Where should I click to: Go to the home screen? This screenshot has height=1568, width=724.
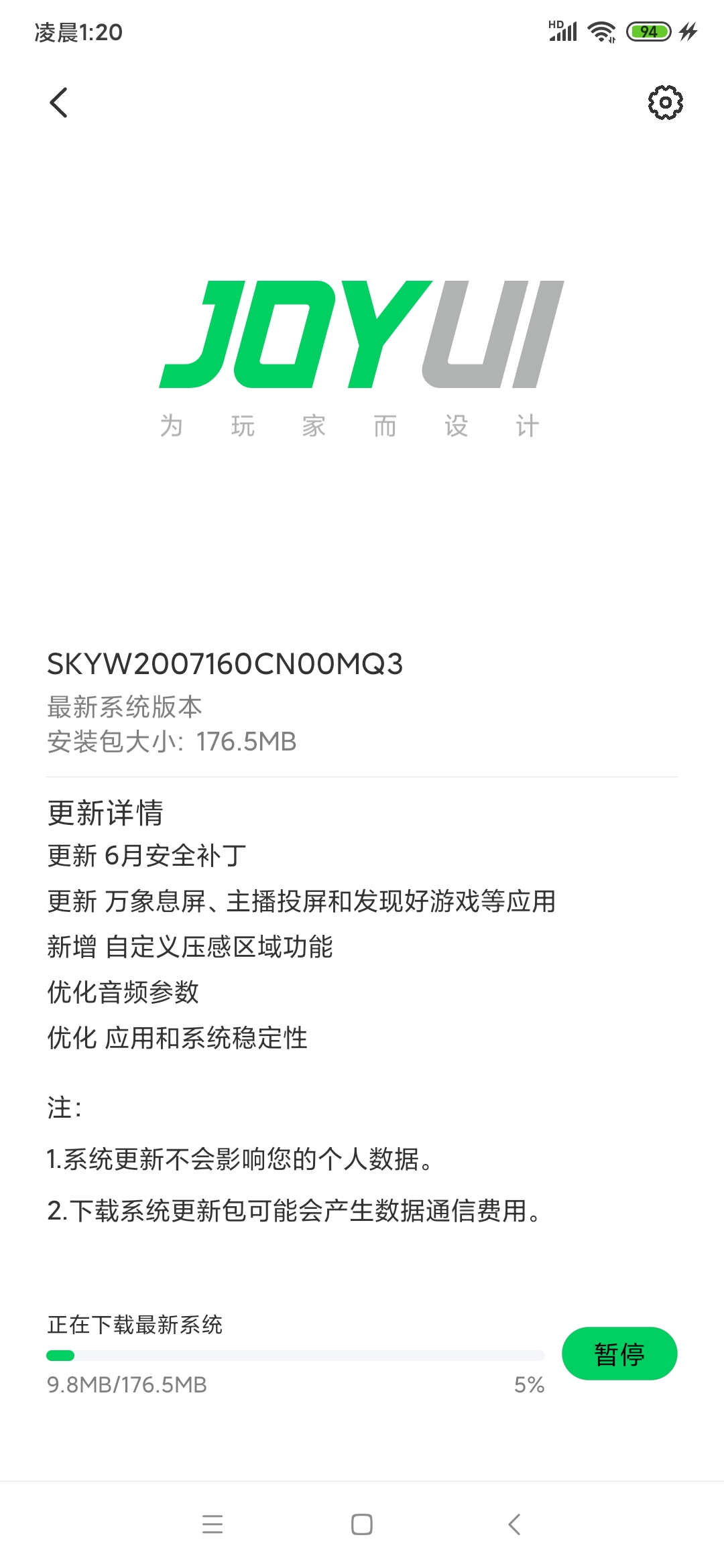tap(362, 1524)
